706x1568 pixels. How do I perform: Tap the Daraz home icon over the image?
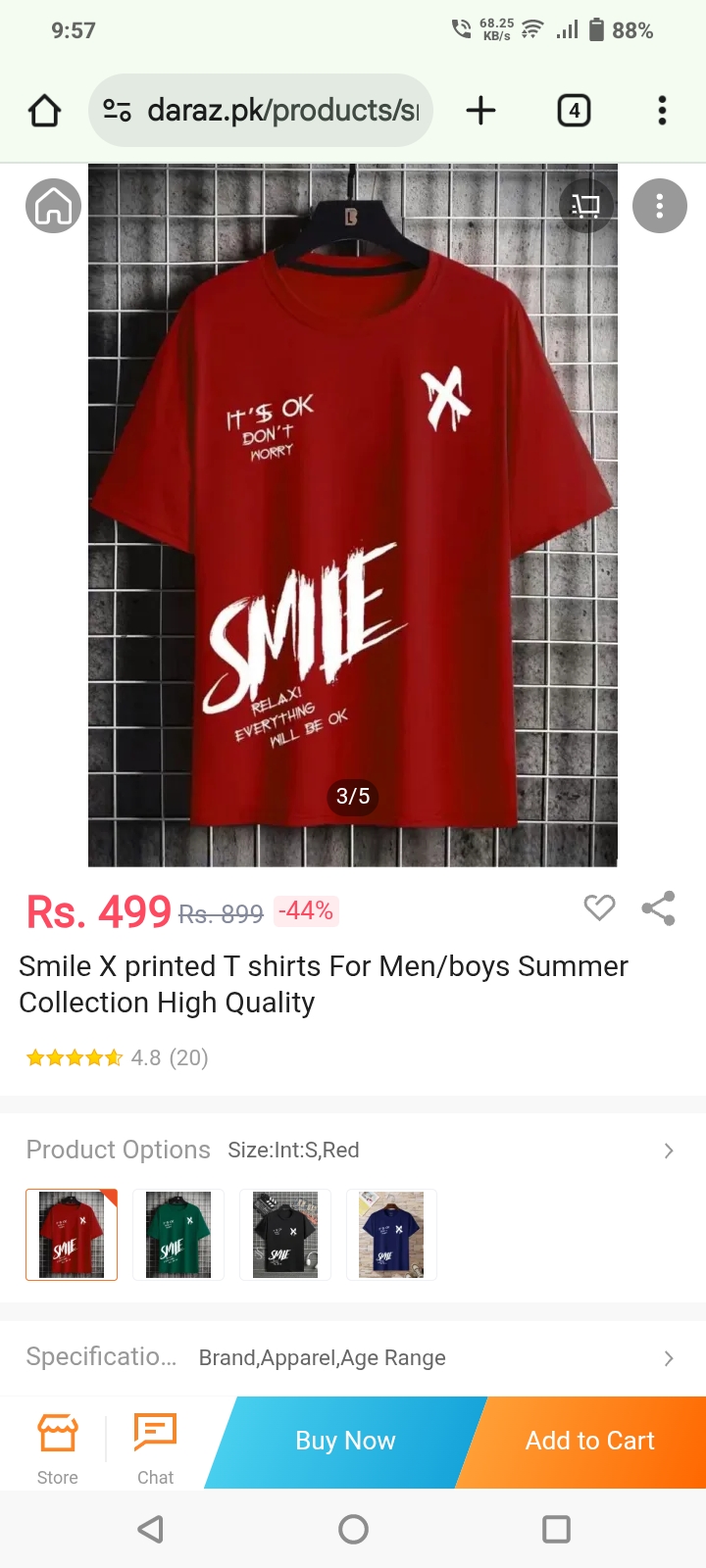53,206
